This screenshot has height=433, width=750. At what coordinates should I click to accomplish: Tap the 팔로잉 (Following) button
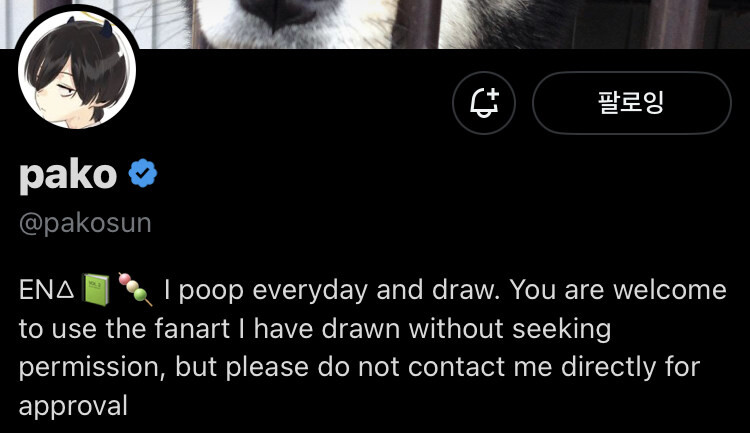click(x=631, y=102)
